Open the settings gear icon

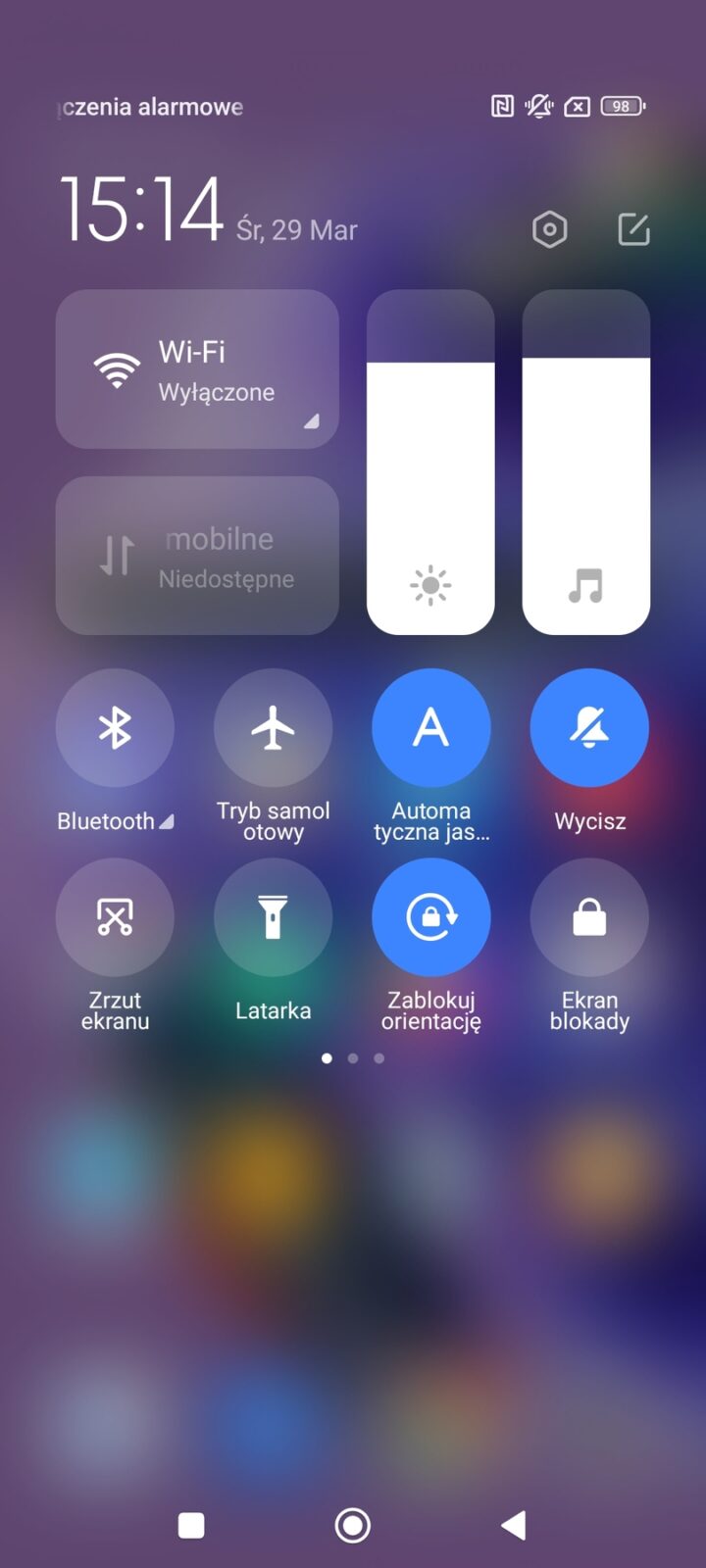pyautogui.click(x=549, y=230)
